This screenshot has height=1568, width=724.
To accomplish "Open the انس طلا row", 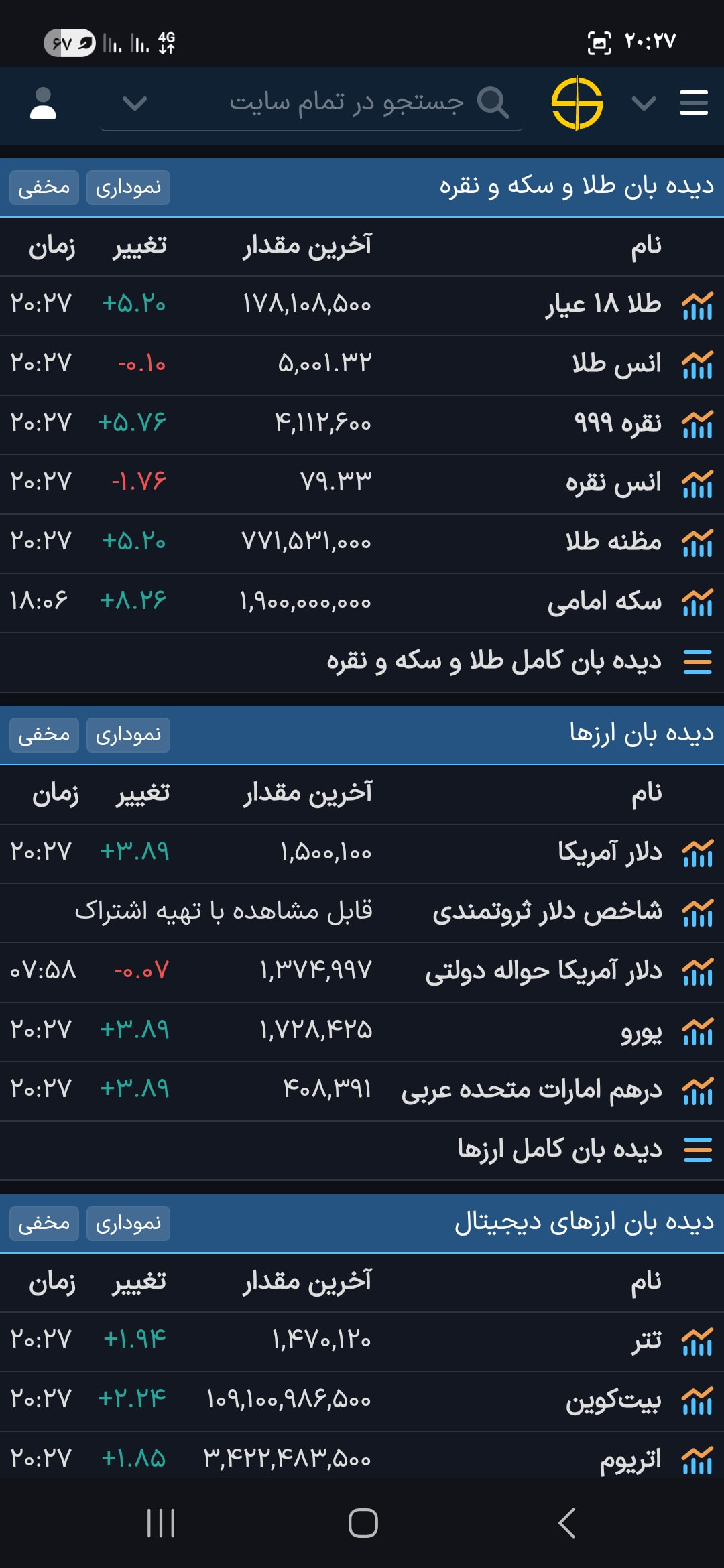I will click(362, 365).
